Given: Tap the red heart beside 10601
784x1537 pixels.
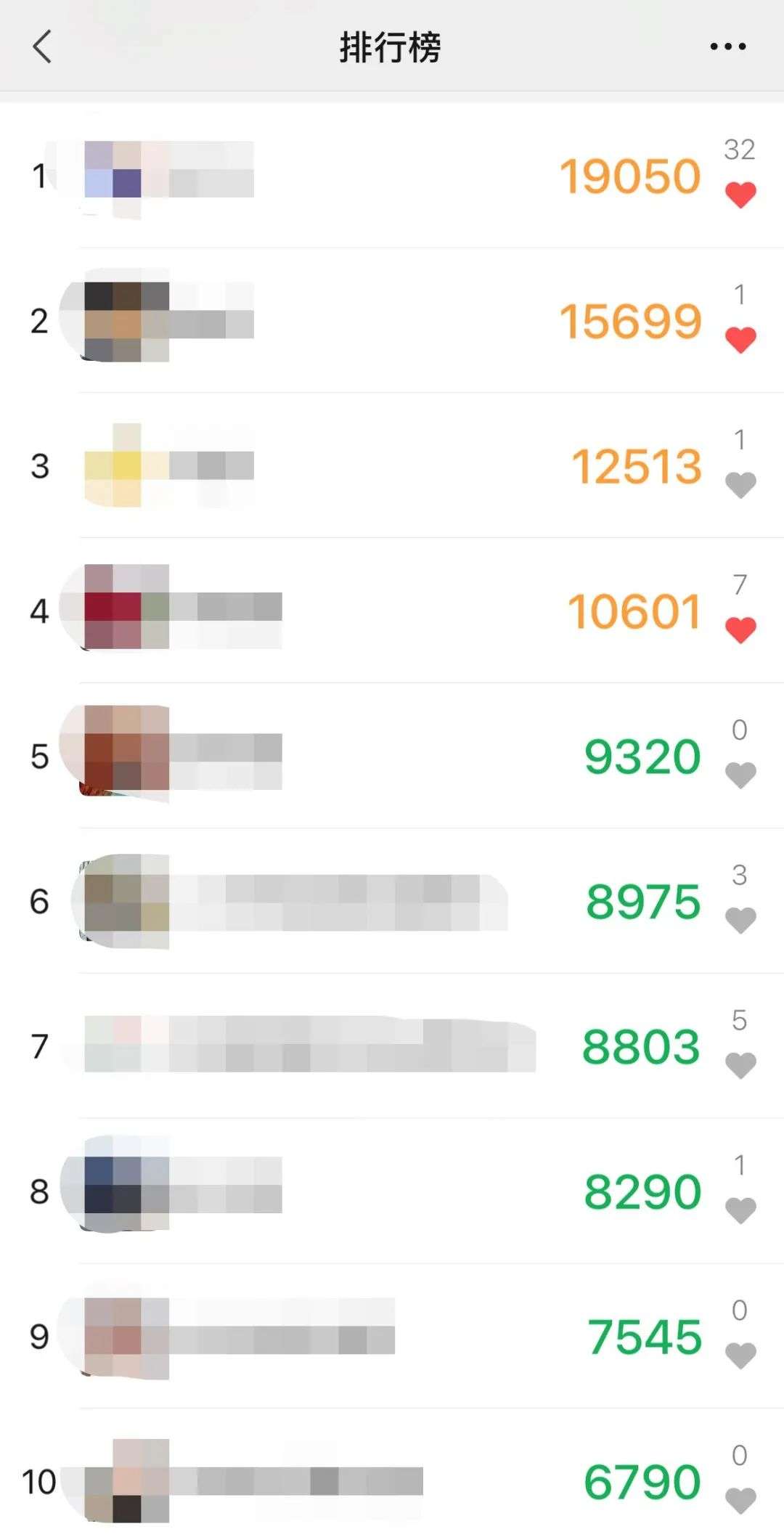Looking at the screenshot, I should tap(740, 630).
